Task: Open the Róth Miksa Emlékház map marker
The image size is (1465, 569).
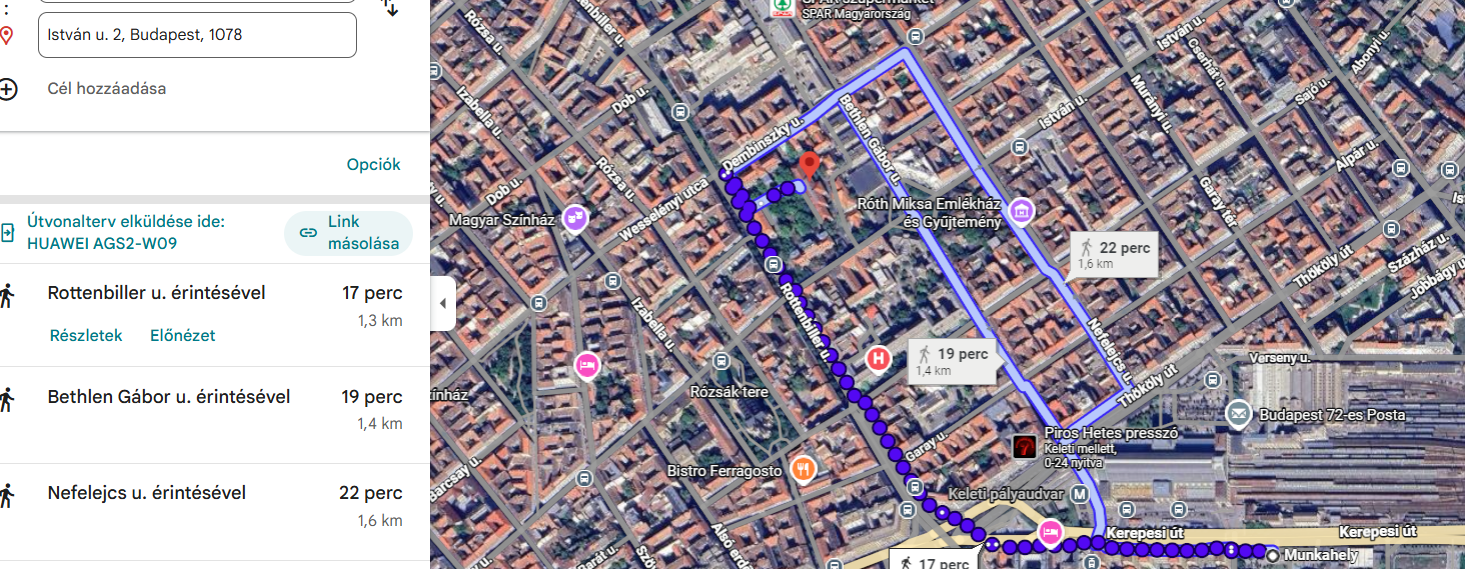Action: [x=1020, y=210]
